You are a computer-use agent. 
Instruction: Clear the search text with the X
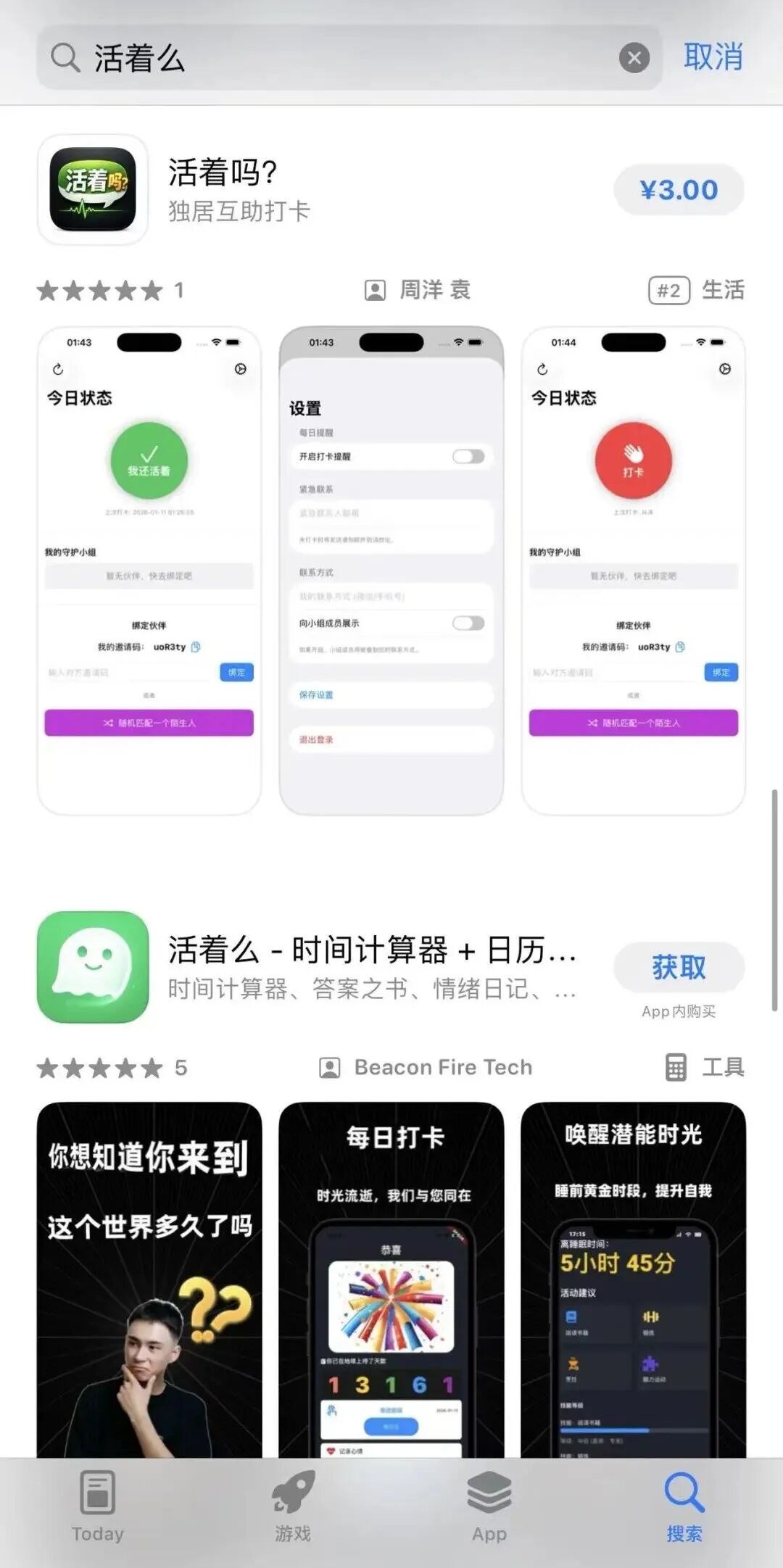click(634, 58)
